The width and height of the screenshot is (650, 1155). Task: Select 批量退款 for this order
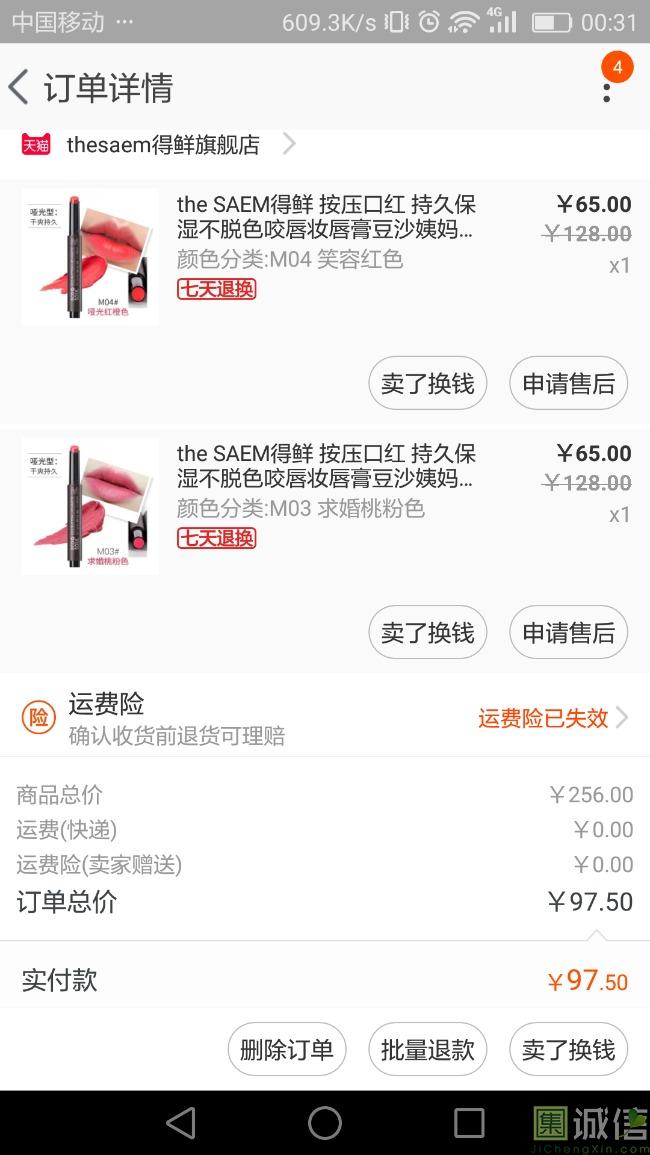427,1050
